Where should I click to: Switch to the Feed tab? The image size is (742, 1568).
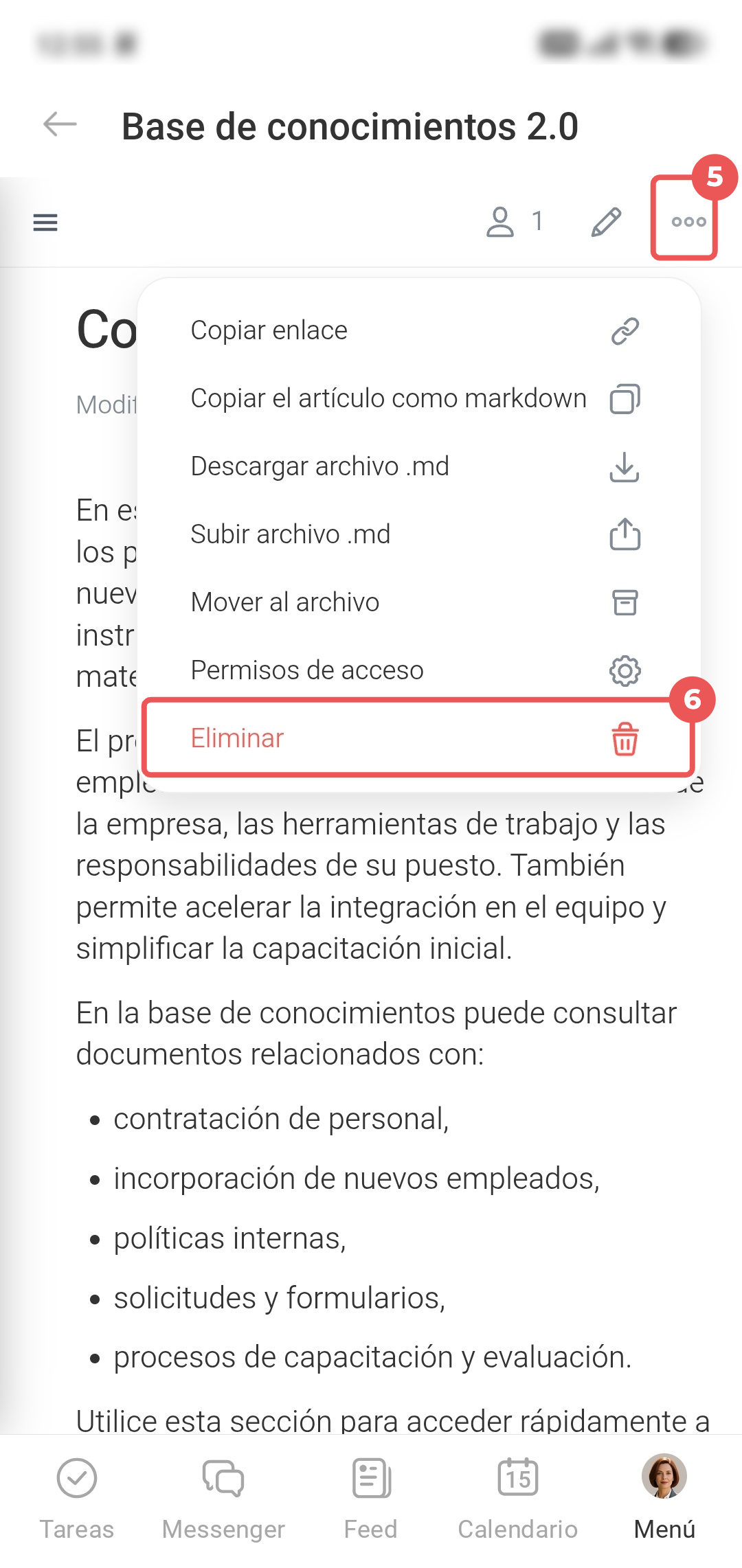(x=371, y=1499)
